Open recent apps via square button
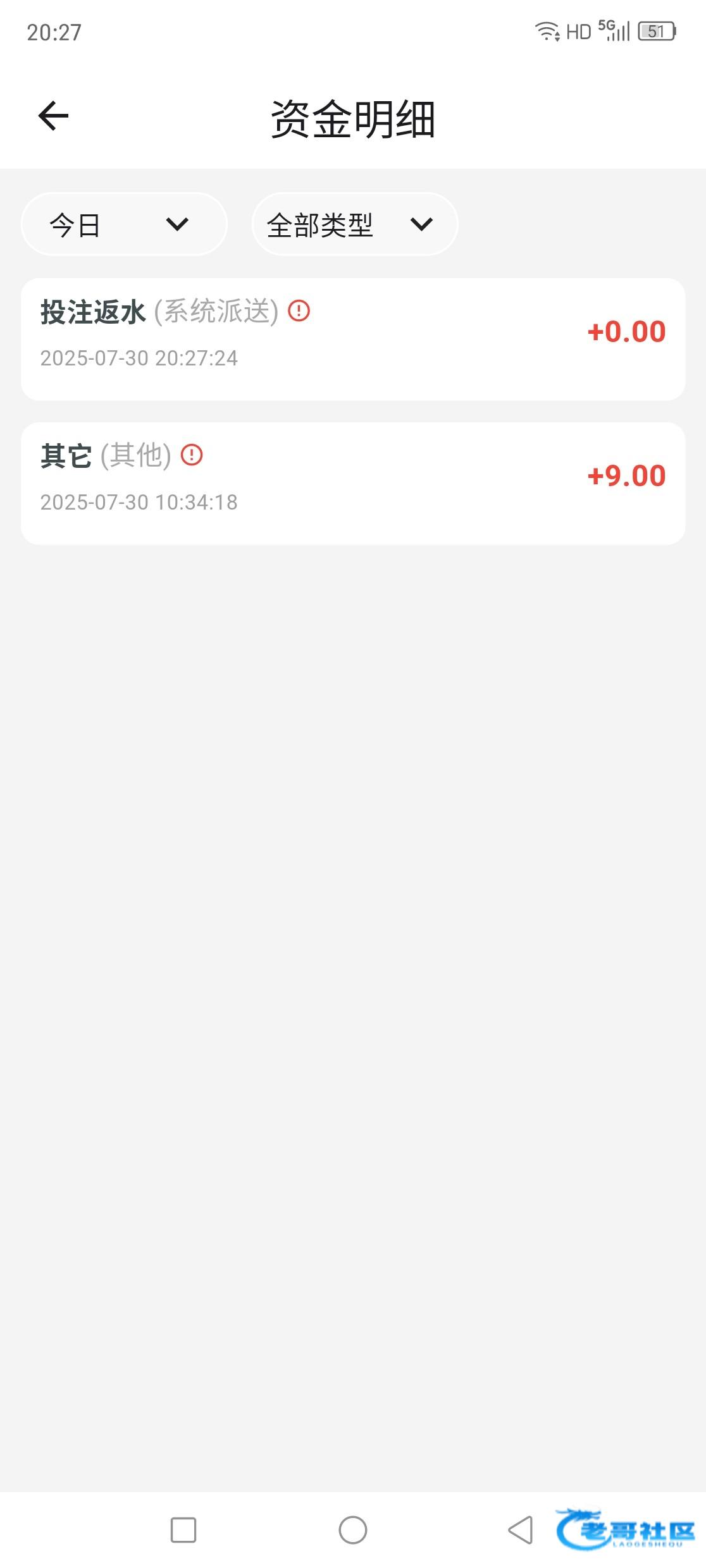Screen dimensions: 706x1568 (183, 1530)
